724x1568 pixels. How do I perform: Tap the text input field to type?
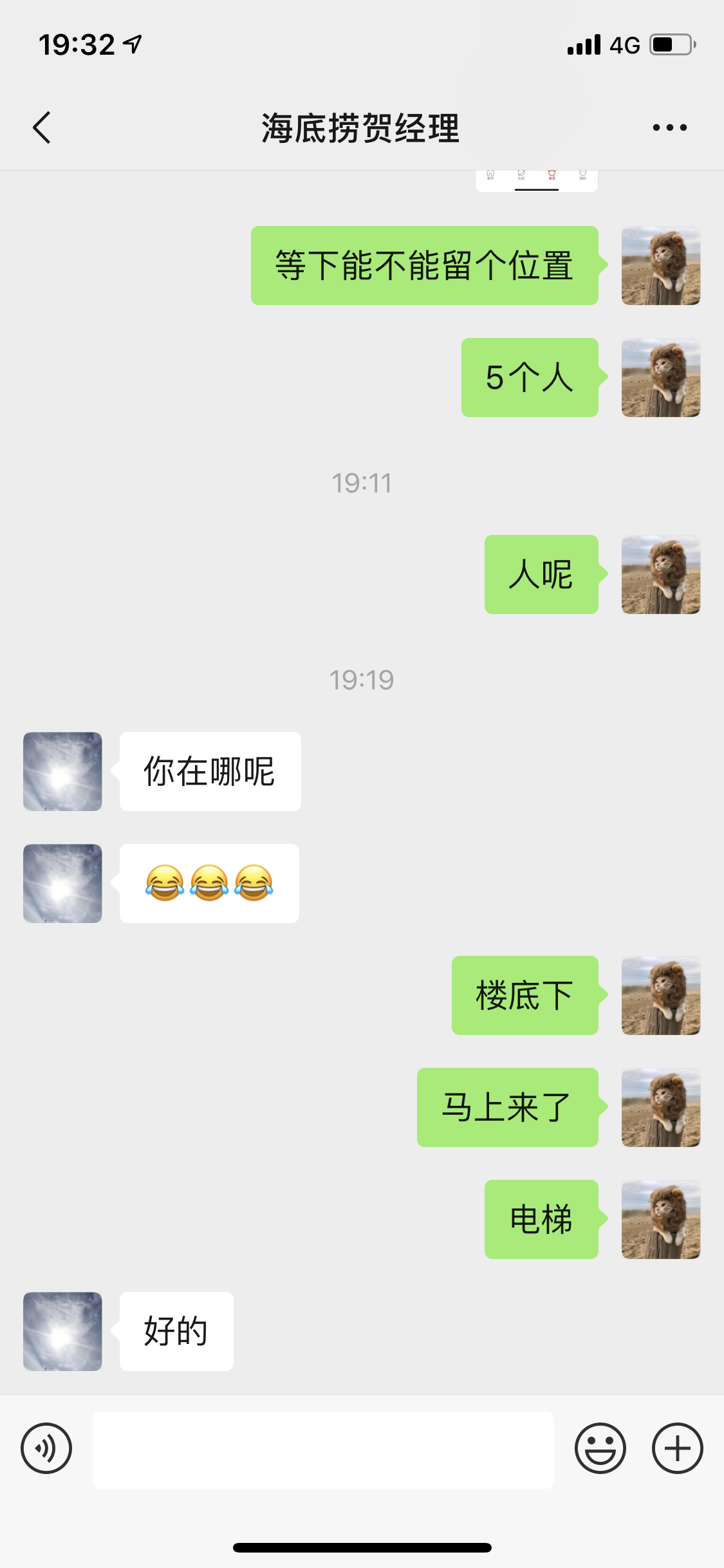tap(322, 1448)
